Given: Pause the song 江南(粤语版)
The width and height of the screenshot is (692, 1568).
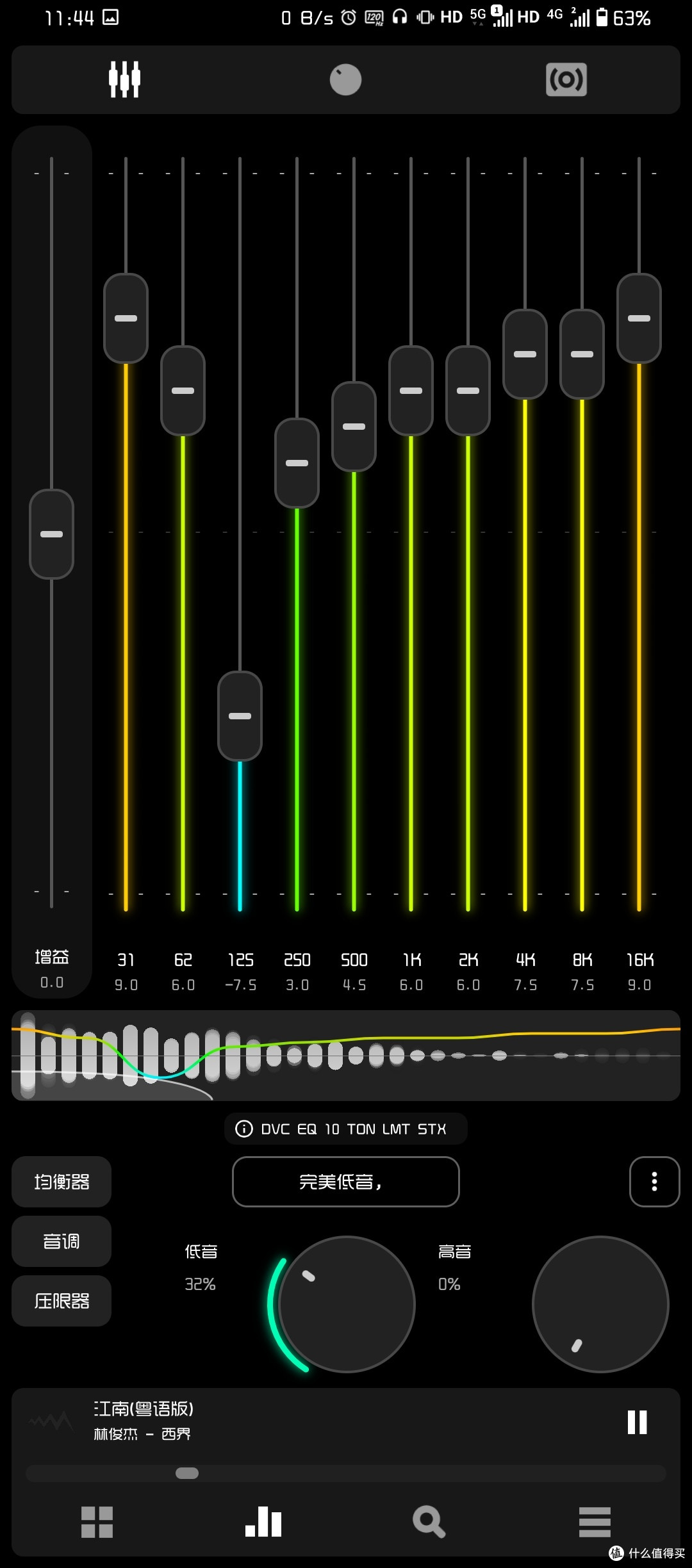Looking at the screenshot, I should point(637,1422).
